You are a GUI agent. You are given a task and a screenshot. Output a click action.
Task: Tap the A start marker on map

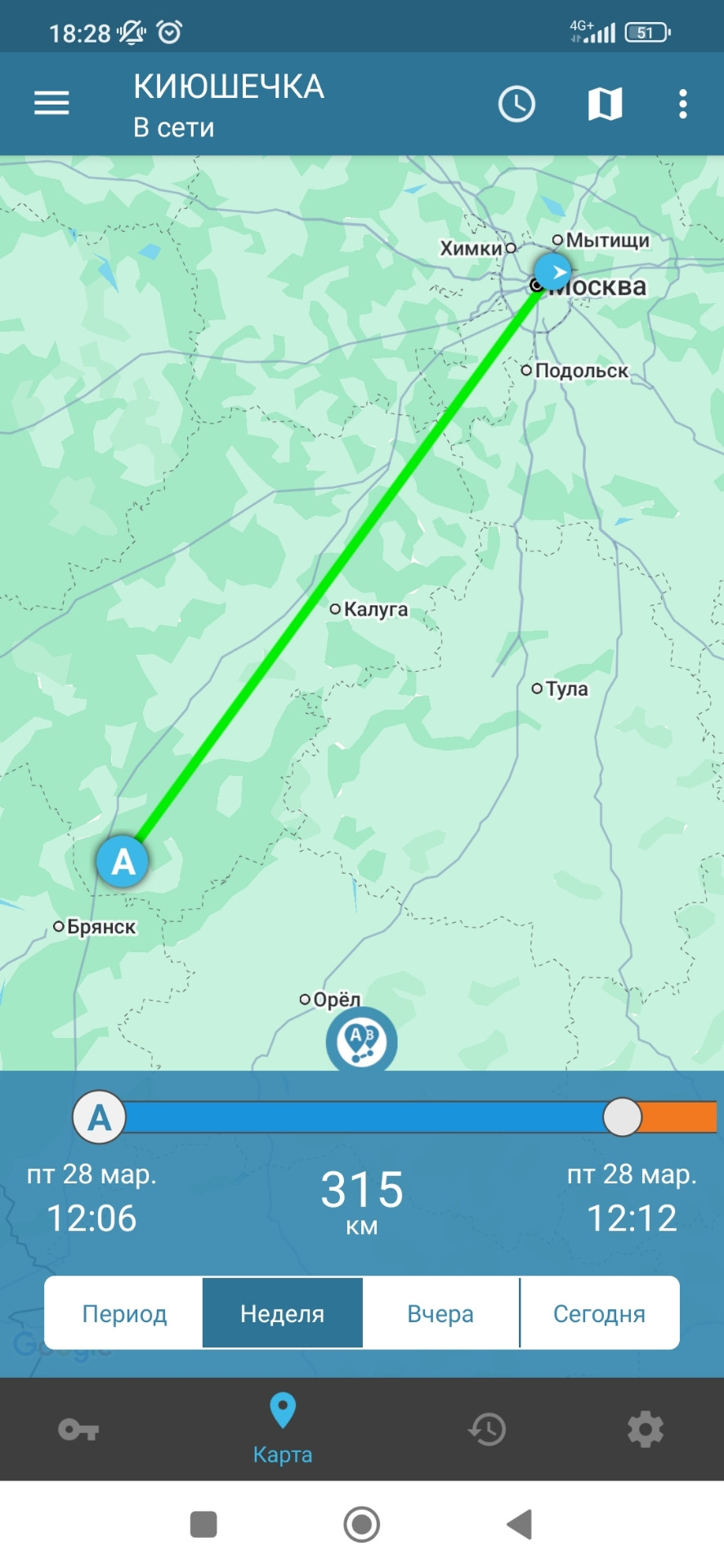(123, 861)
